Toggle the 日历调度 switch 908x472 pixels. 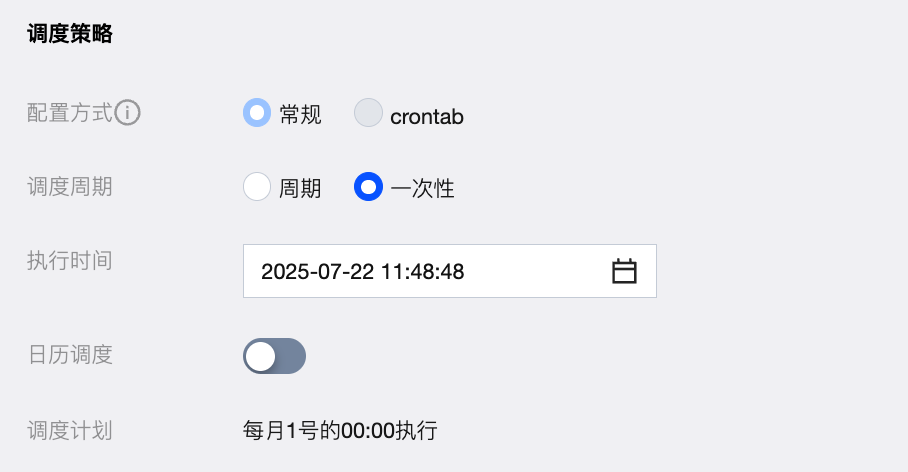pyautogui.click(x=274, y=356)
